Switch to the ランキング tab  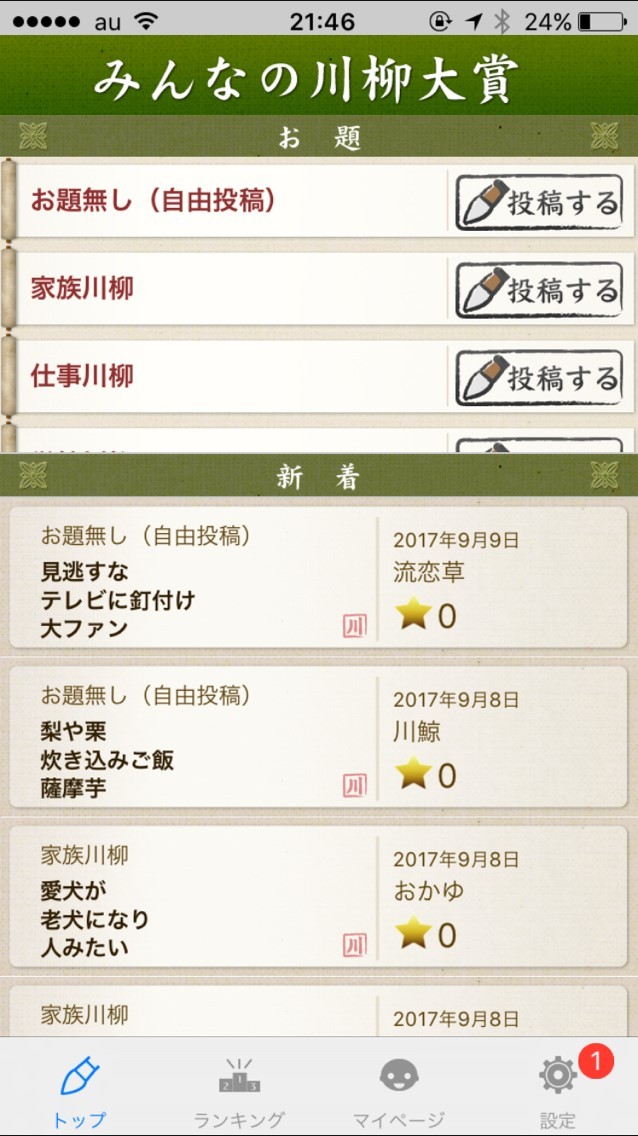[x=239, y=1089]
